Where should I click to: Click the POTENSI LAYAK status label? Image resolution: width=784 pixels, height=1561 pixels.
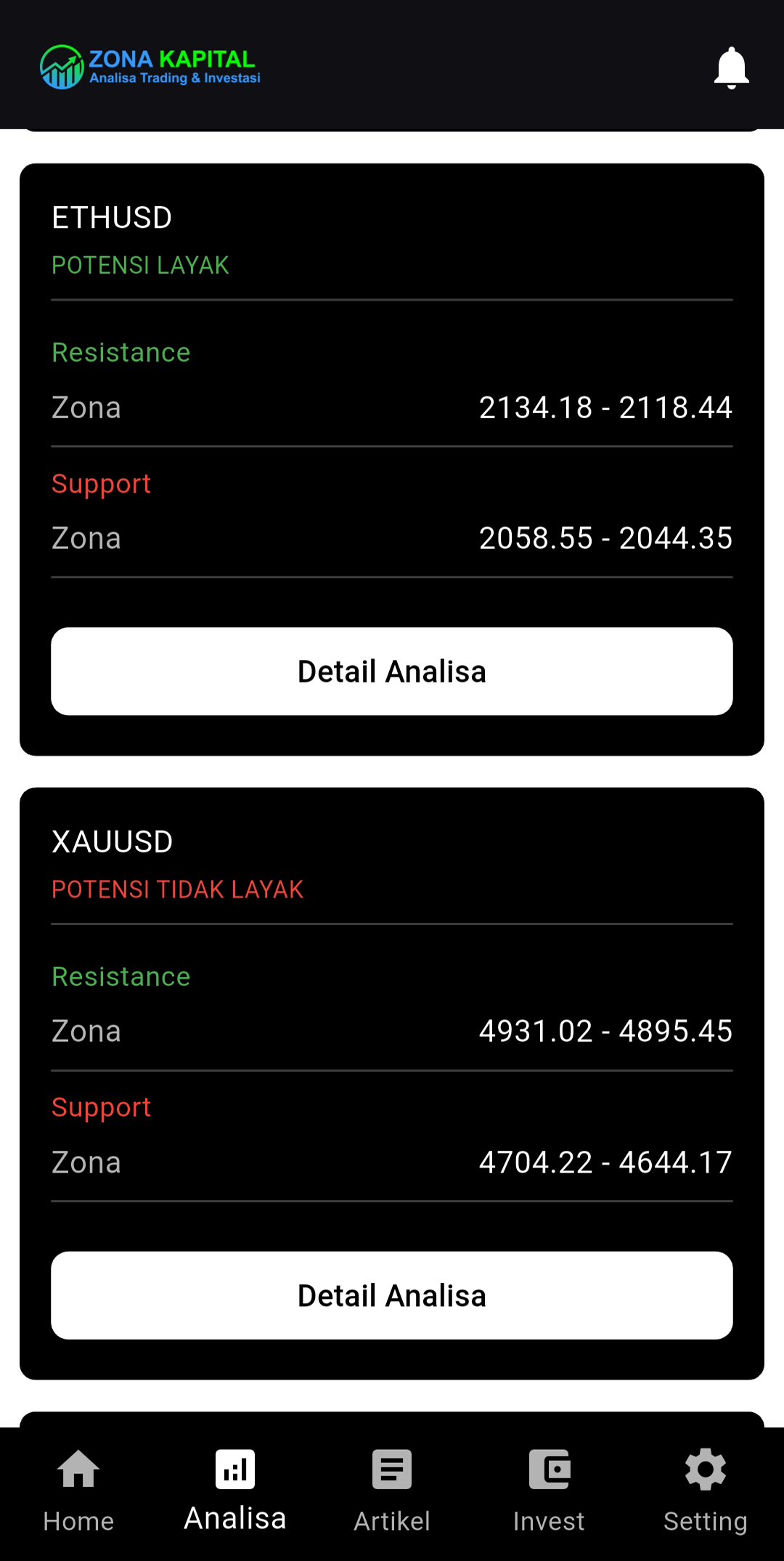pos(140,264)
